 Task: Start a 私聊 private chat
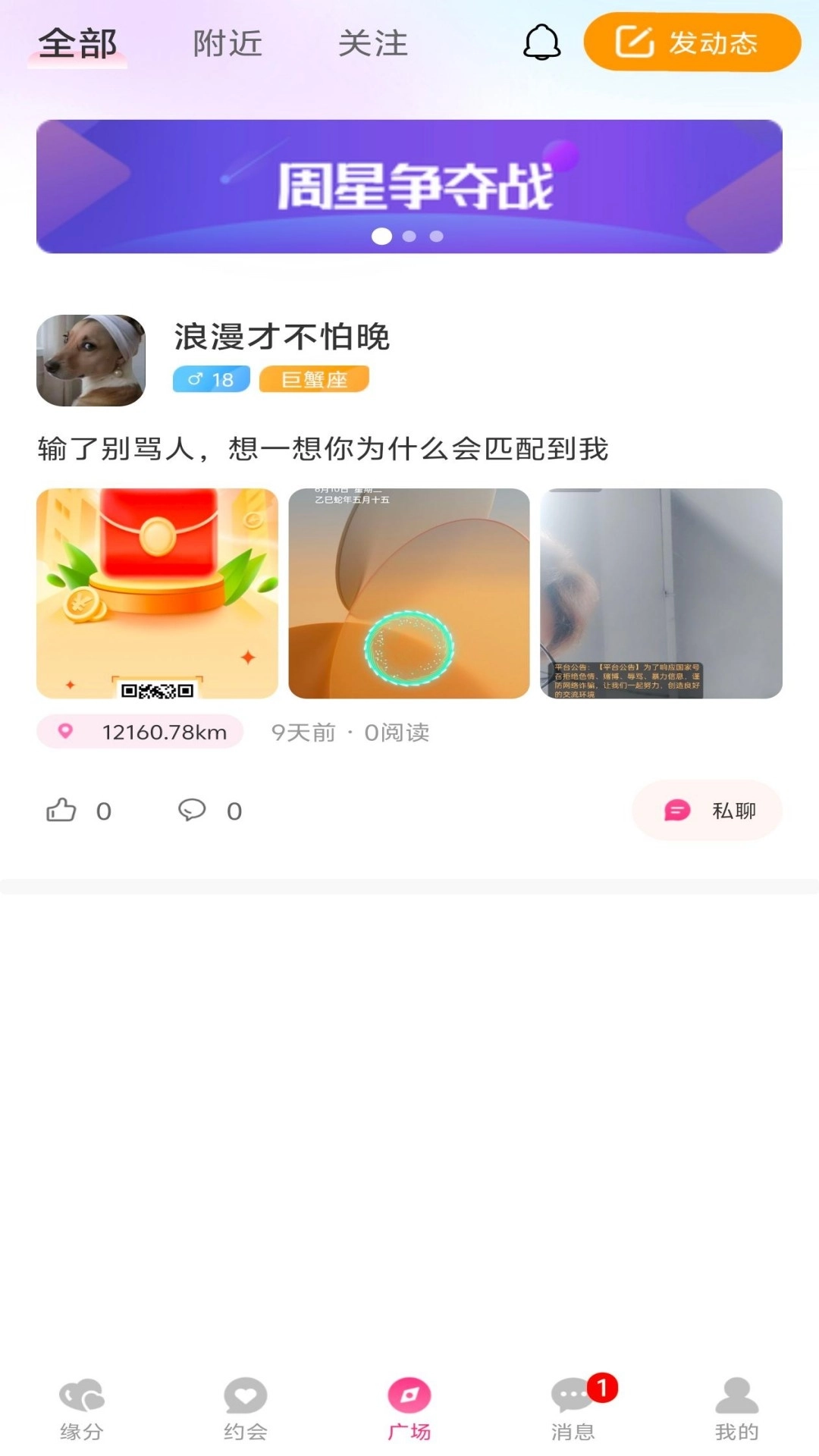[708, 810]
